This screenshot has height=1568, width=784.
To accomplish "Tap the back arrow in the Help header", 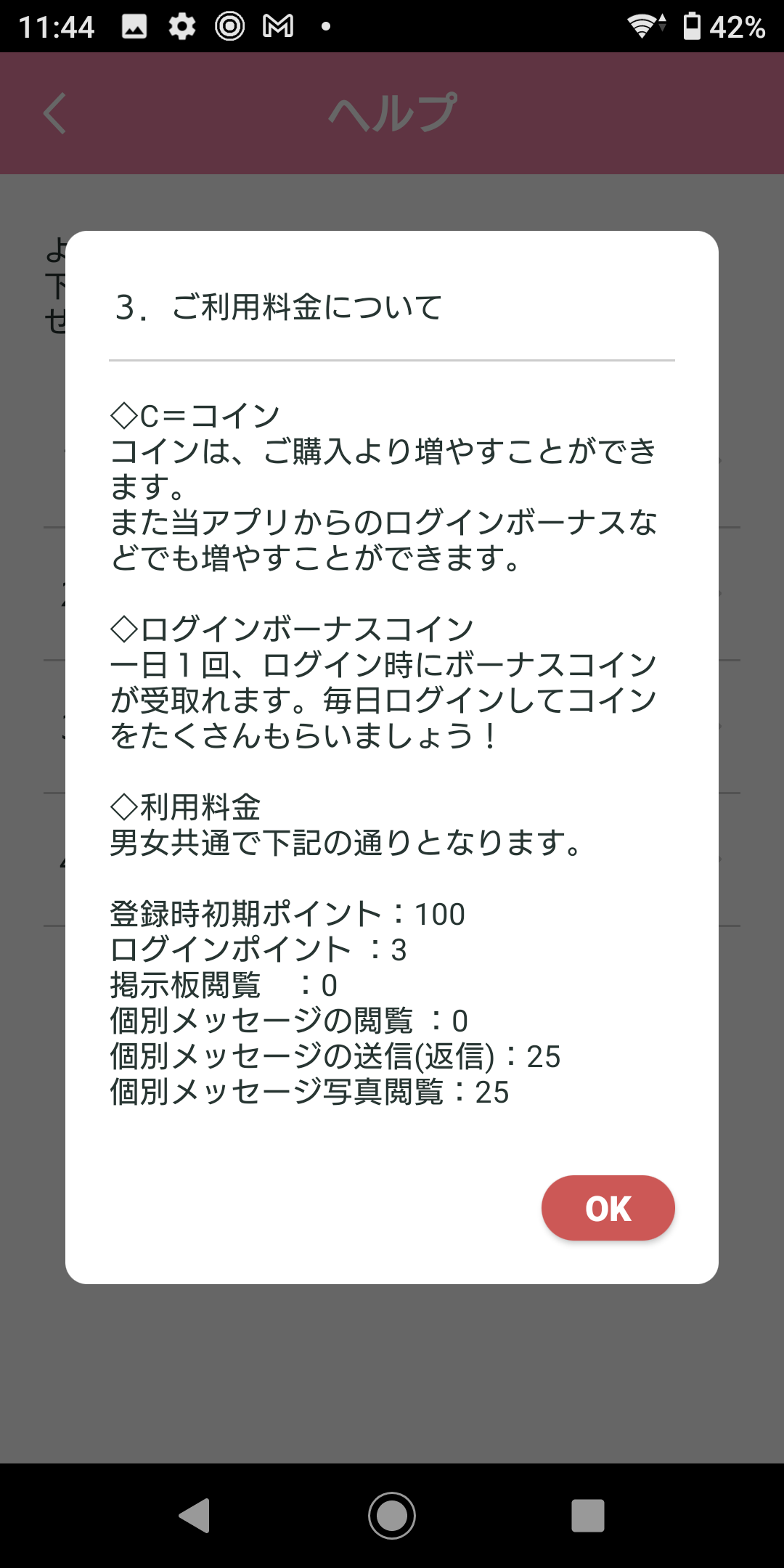I will [x=55, y=113].
